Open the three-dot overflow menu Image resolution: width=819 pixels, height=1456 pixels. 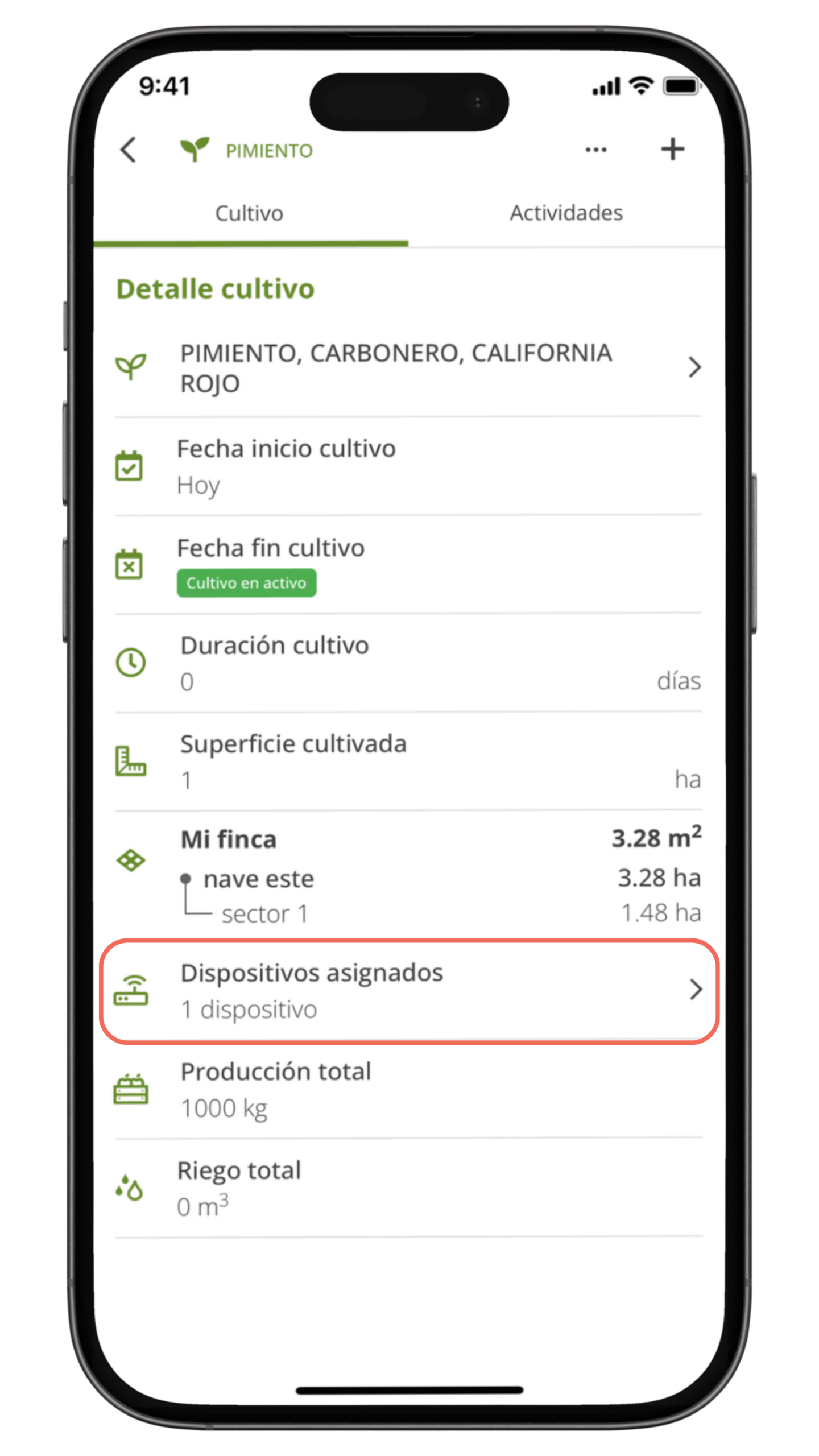[x=595, y=150]
